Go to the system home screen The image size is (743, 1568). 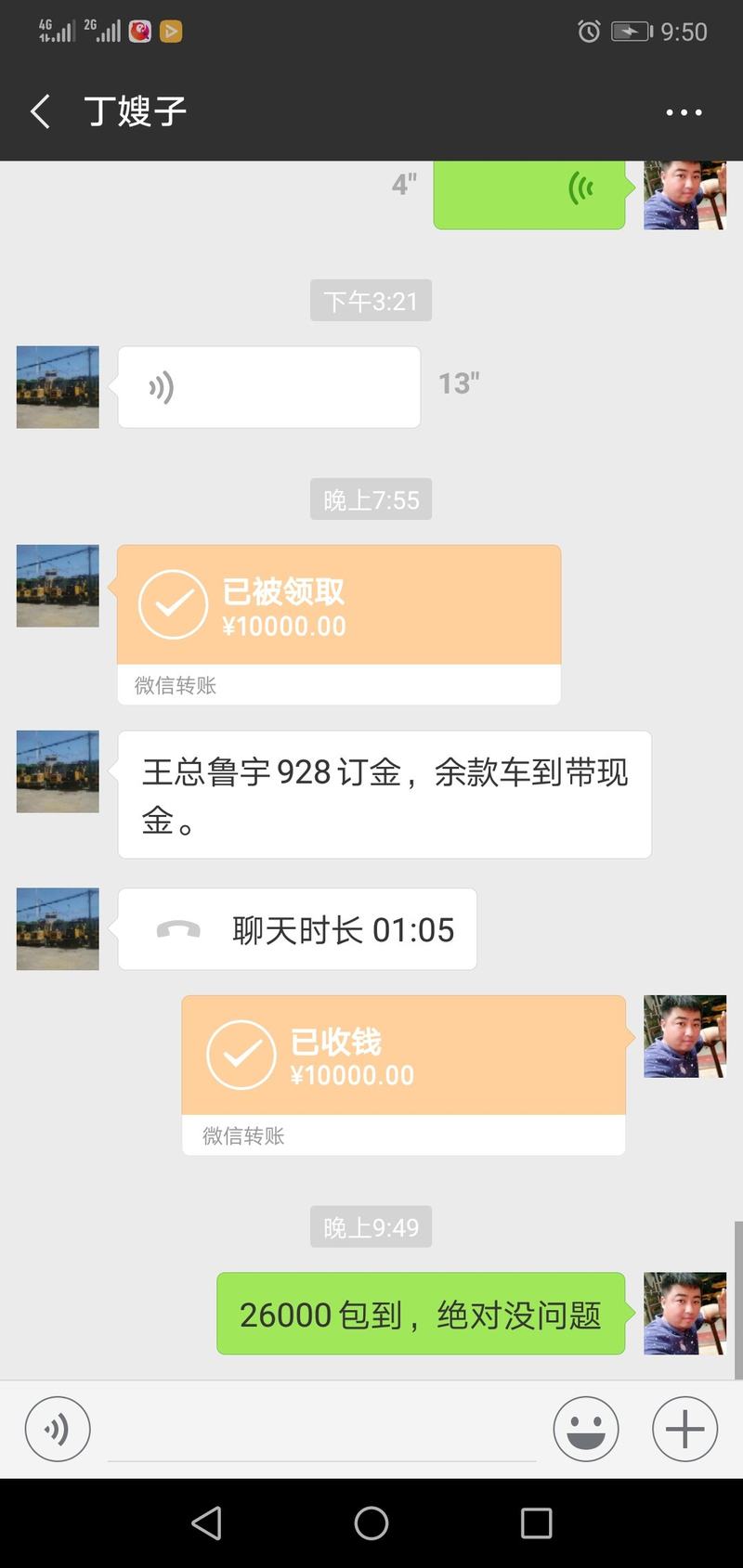(371, 1523)
